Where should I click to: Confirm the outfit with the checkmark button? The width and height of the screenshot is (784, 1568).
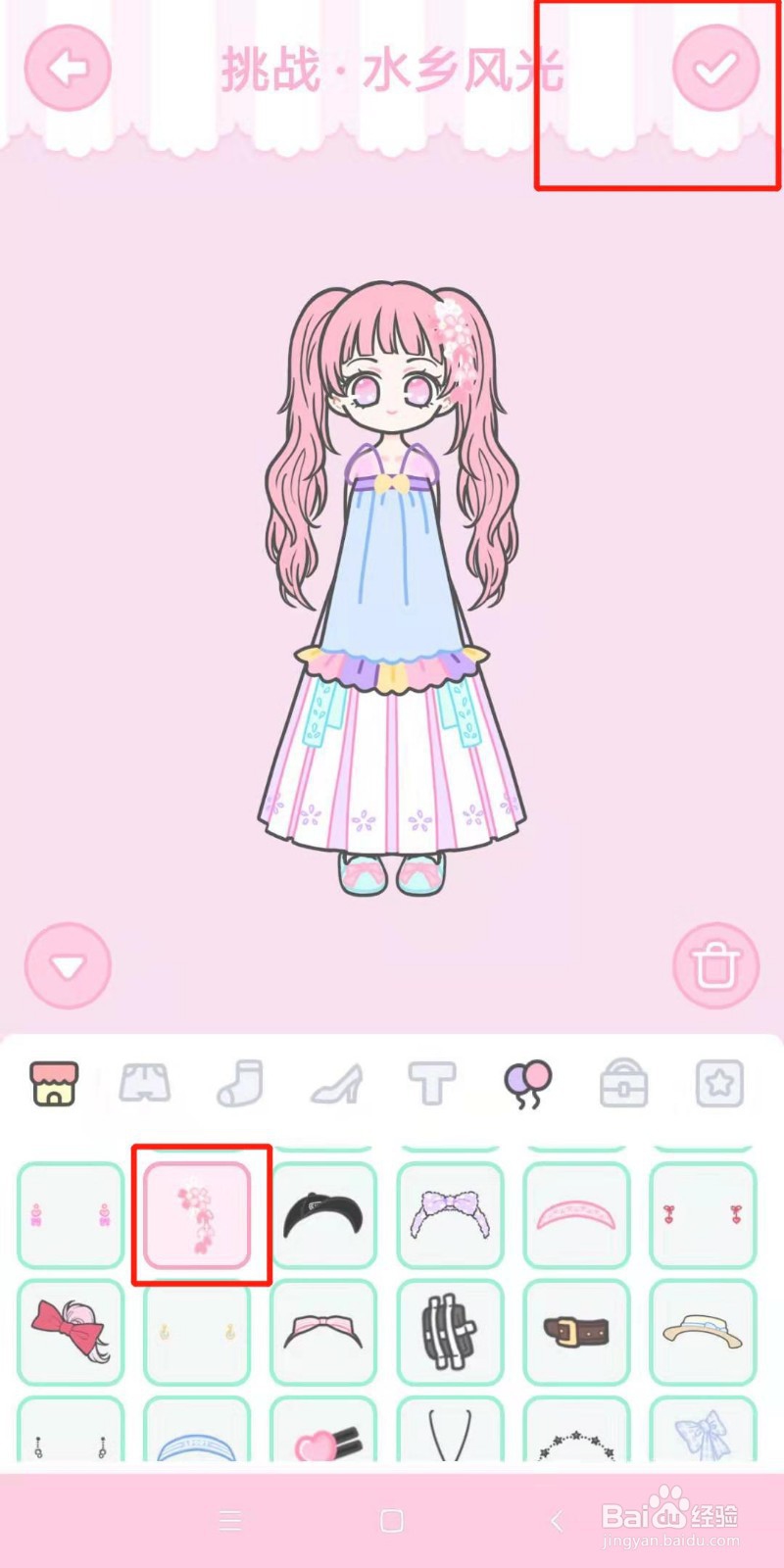point(716,69)
